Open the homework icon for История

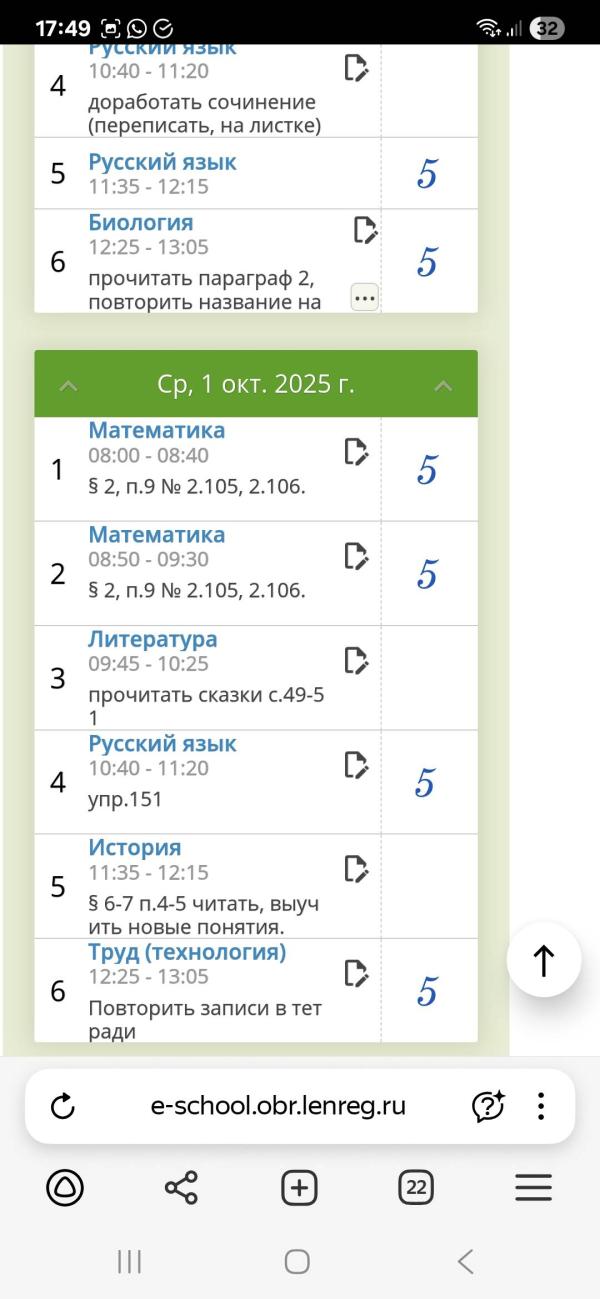tap(356, 868)
